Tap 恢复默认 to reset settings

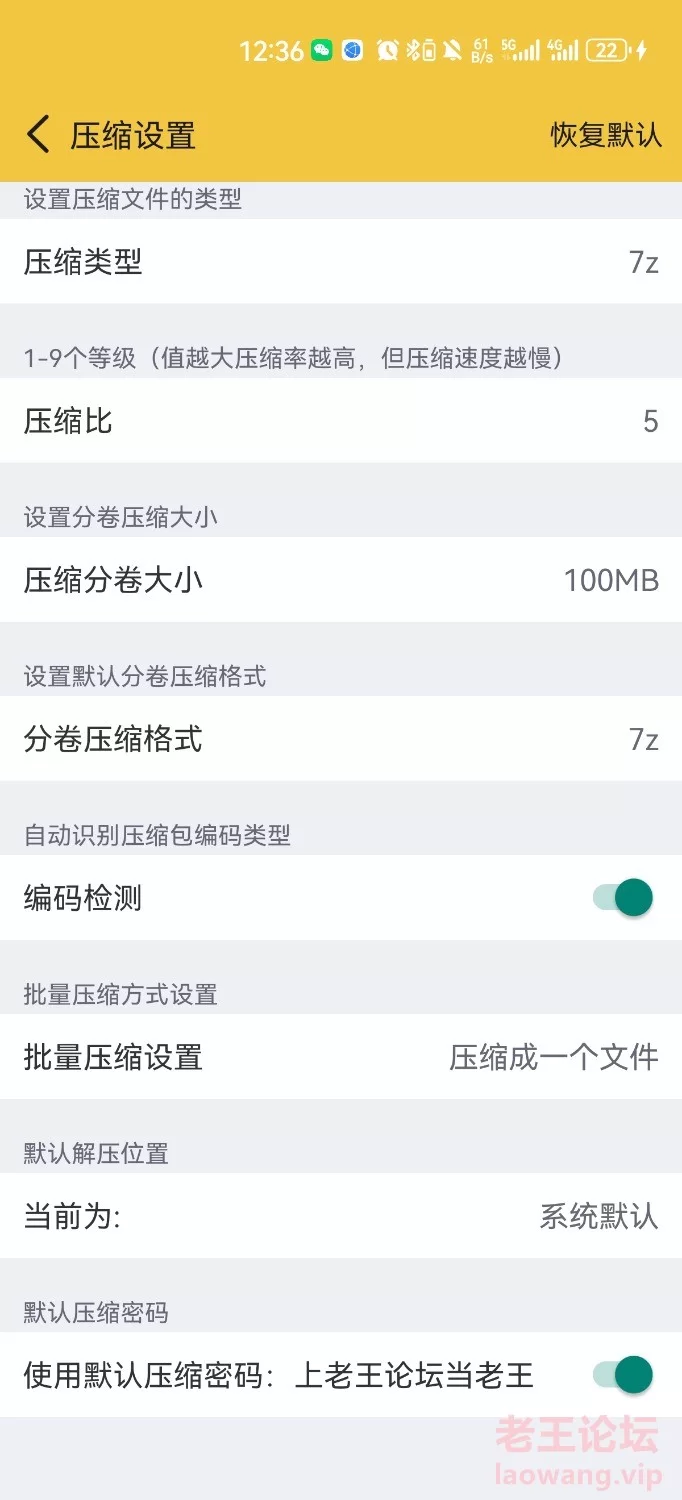pos(606,134)
